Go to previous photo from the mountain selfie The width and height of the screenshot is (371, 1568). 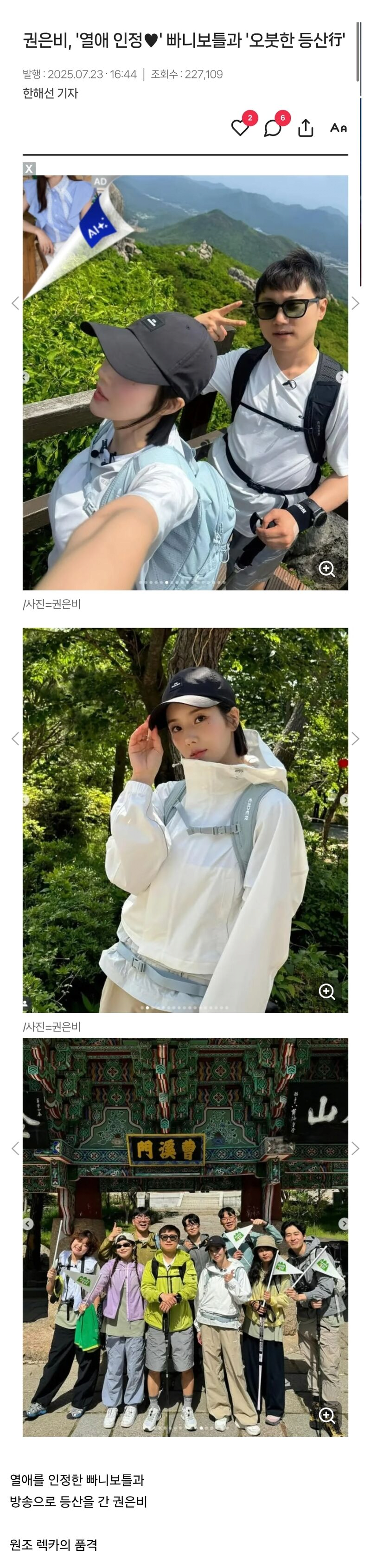click(15, 303)
